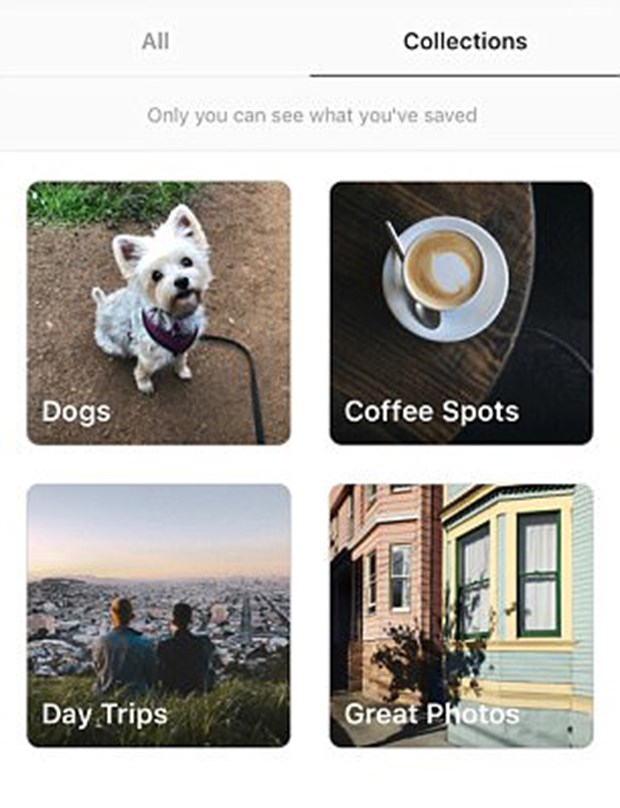Open the Dogs collection

coord(158,312)
